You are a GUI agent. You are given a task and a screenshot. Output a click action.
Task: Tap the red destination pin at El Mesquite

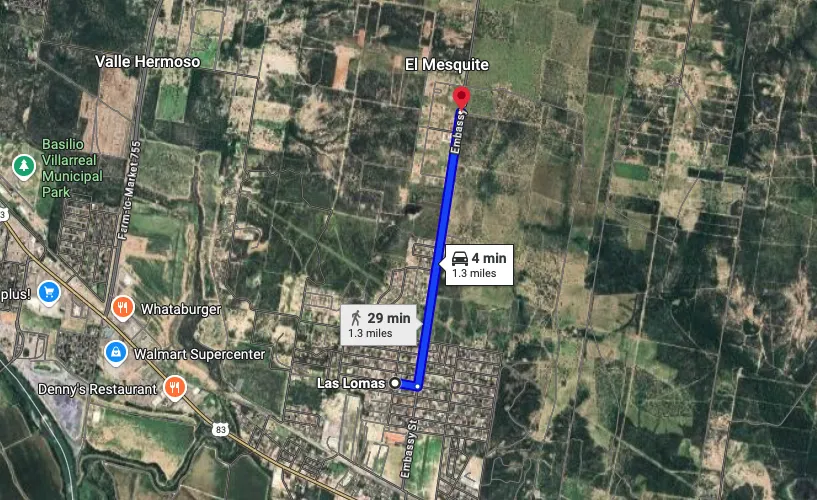[461, 99]
